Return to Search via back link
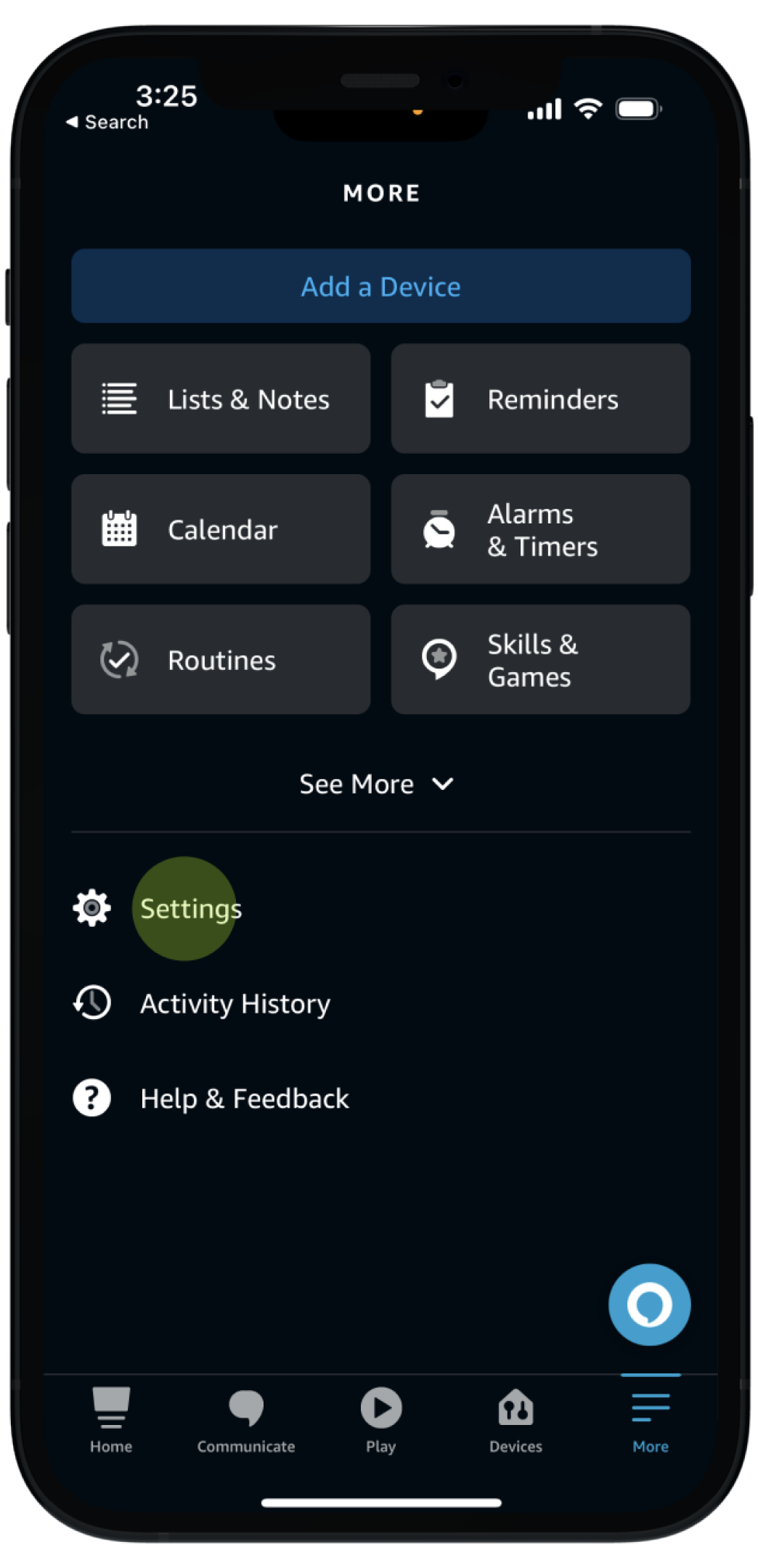 coord(107,122)
